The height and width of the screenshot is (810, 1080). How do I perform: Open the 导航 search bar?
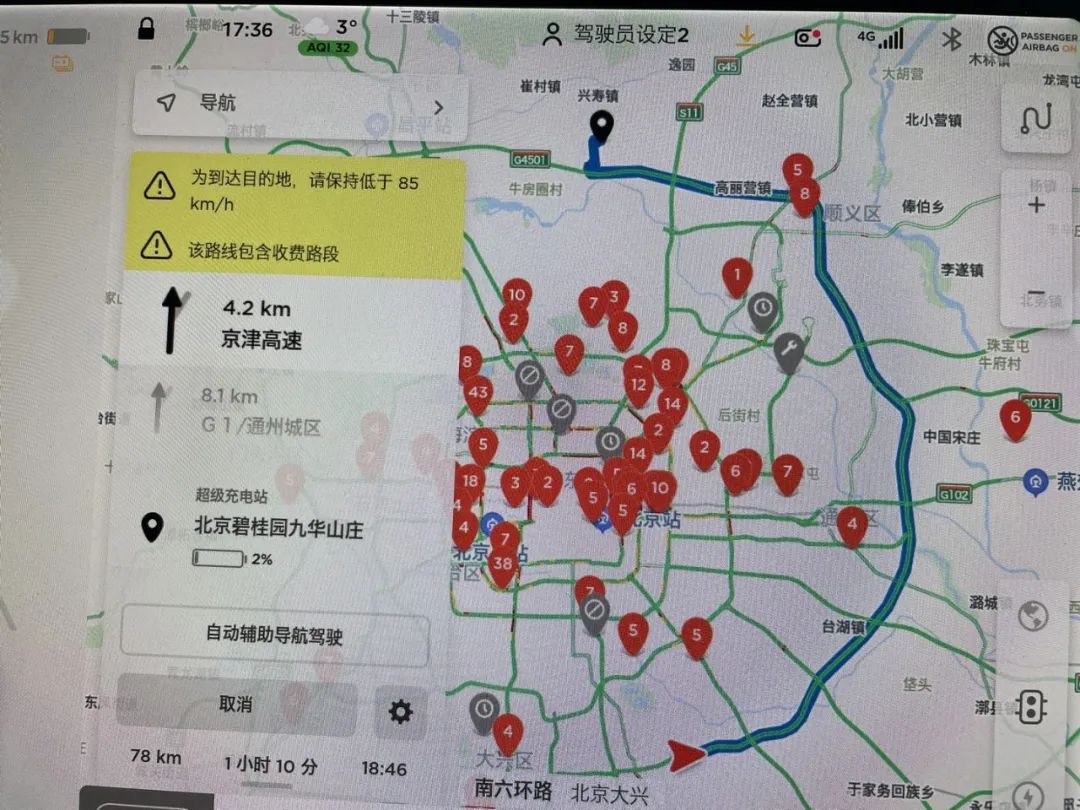pyautogui.click(x=300, y=104)
